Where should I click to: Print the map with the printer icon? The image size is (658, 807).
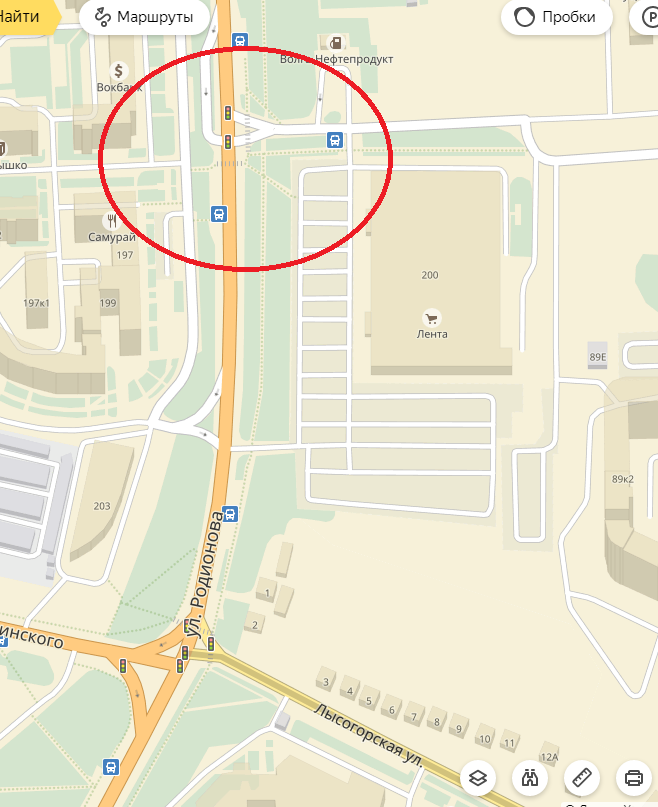coord(633,777)
